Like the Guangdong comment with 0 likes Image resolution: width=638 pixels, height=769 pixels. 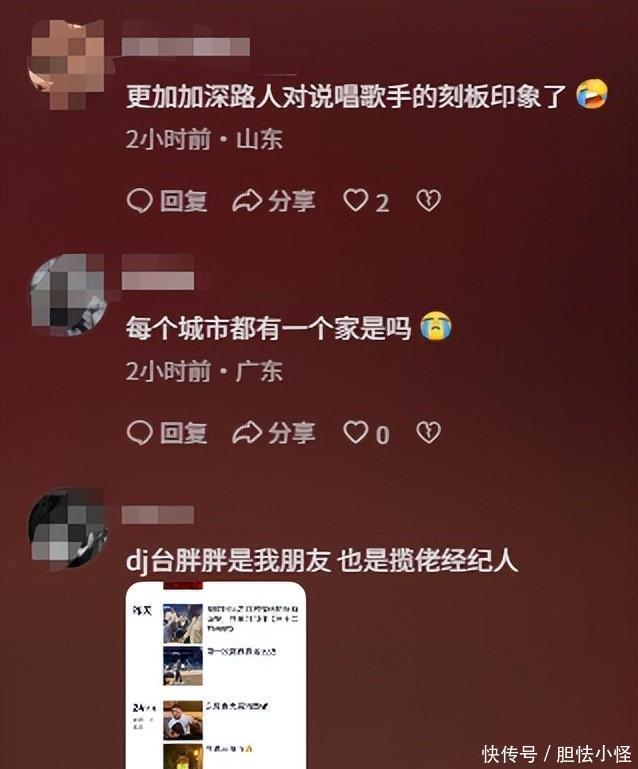(366, 433)
